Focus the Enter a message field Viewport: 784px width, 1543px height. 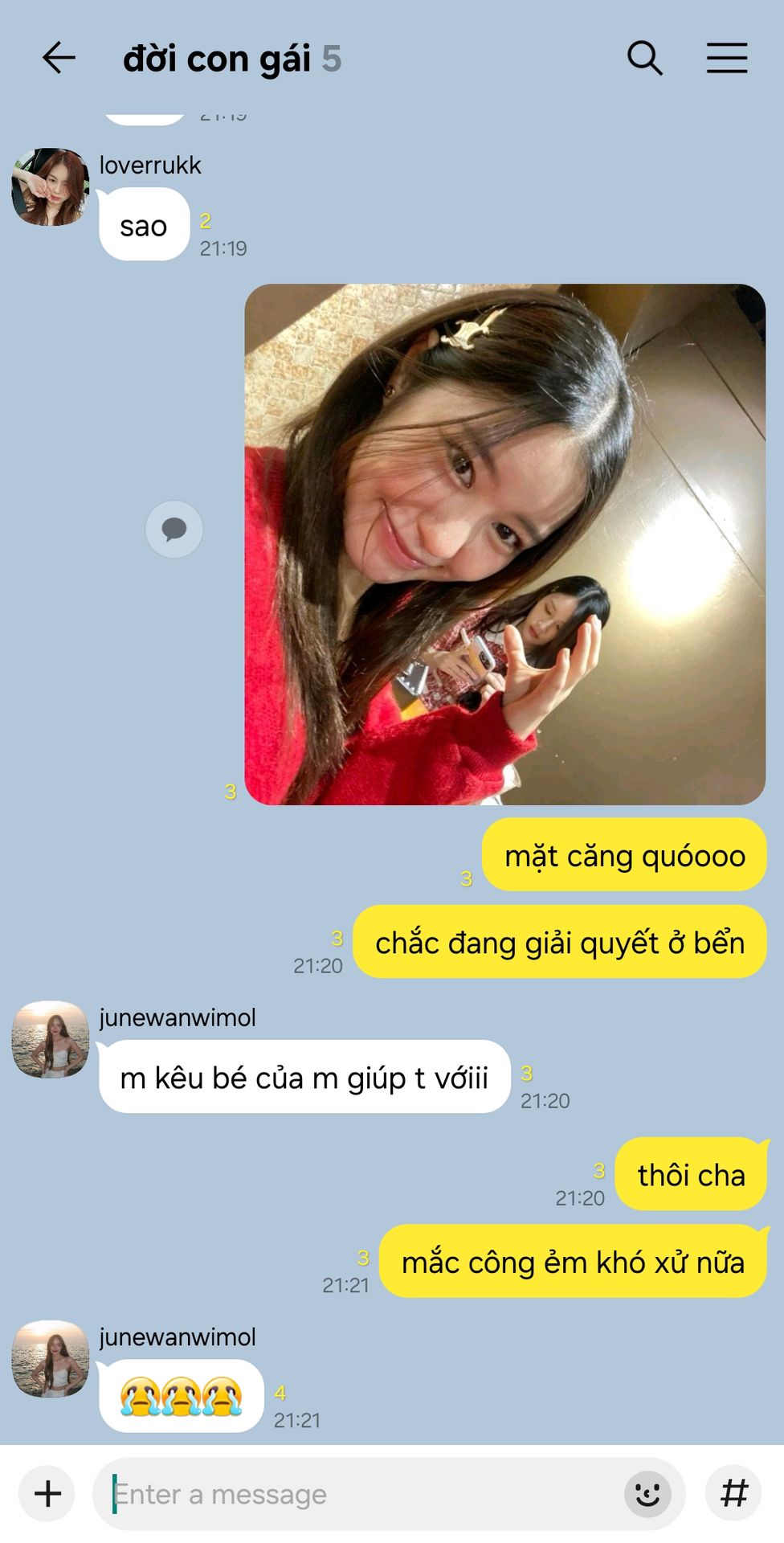click(361, 1494)
